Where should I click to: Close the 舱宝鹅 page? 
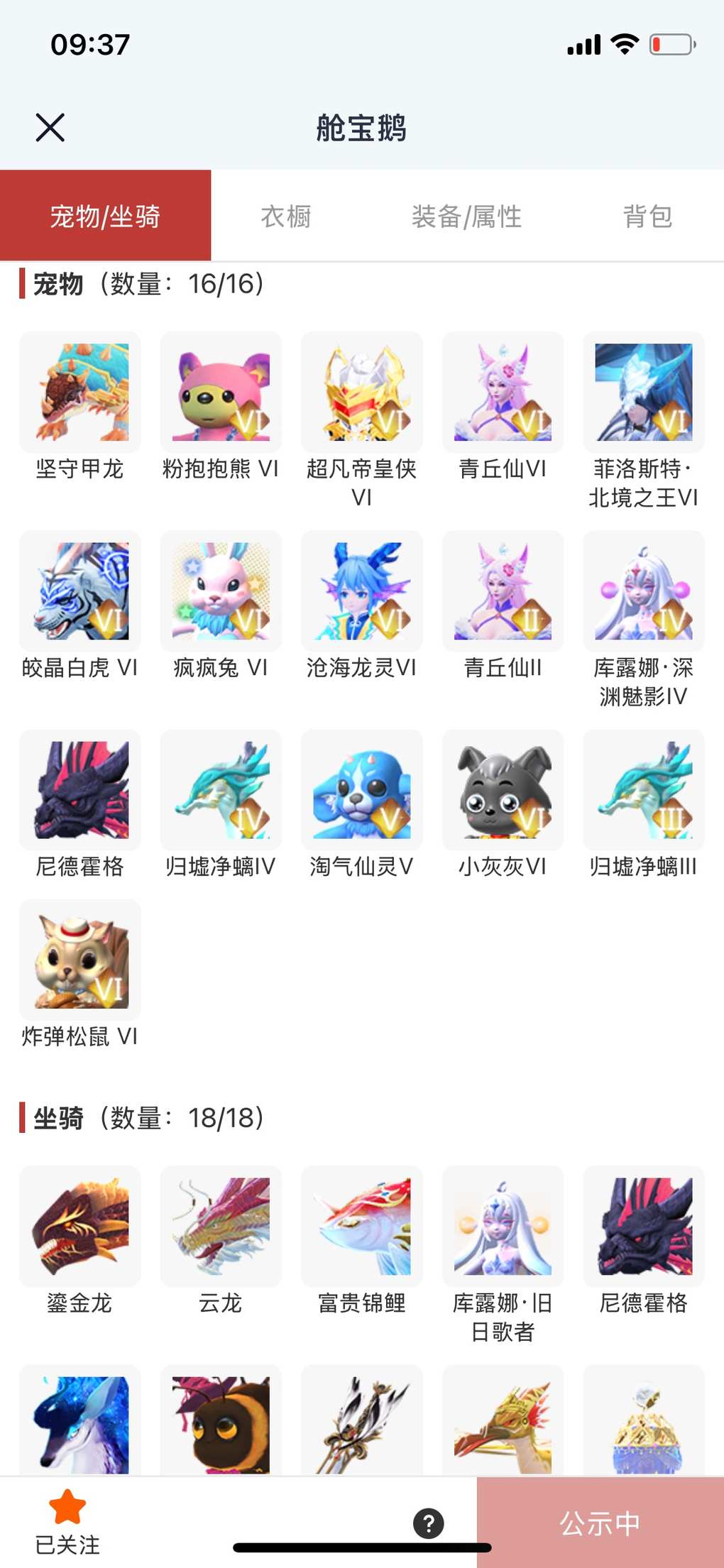point(50,128)
